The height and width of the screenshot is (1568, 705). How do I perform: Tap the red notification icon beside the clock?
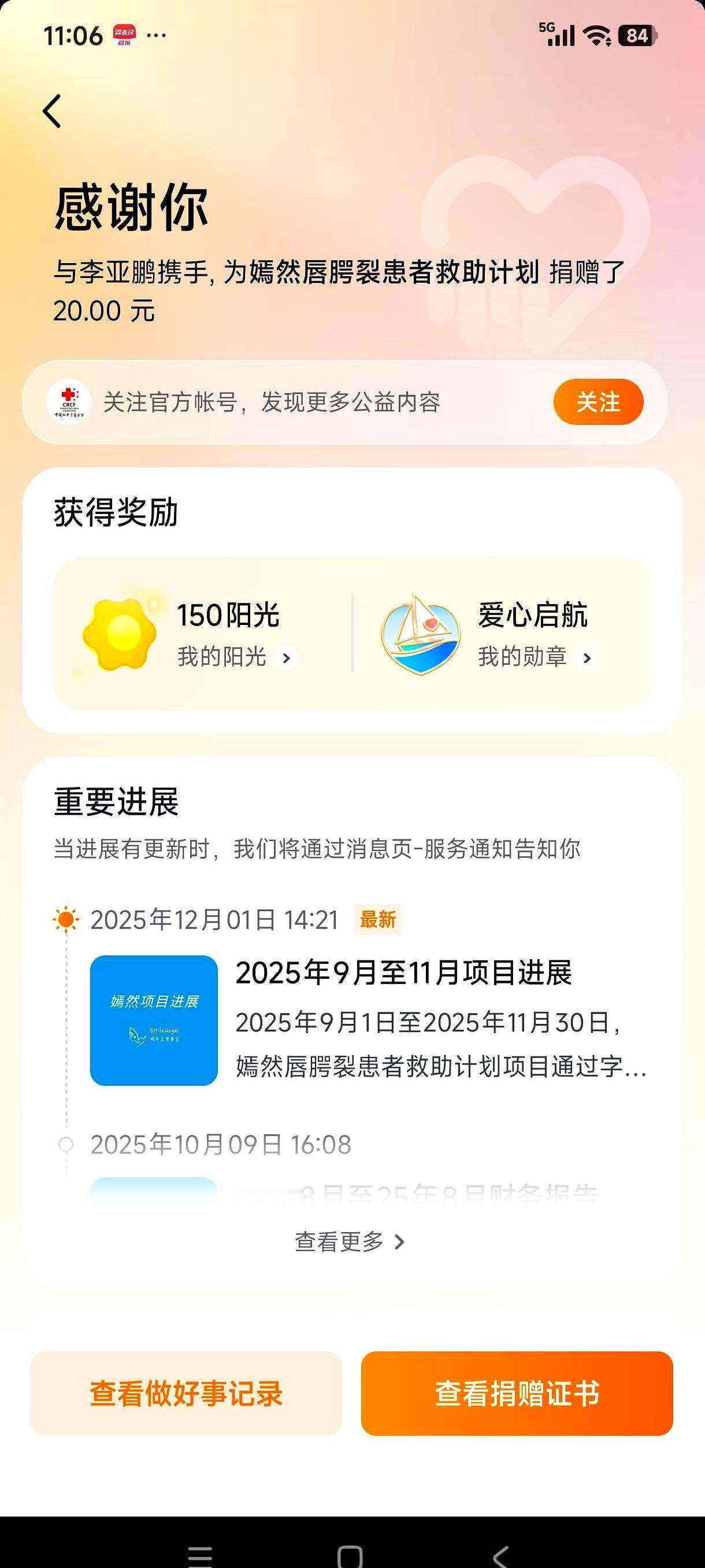[124, 34]
